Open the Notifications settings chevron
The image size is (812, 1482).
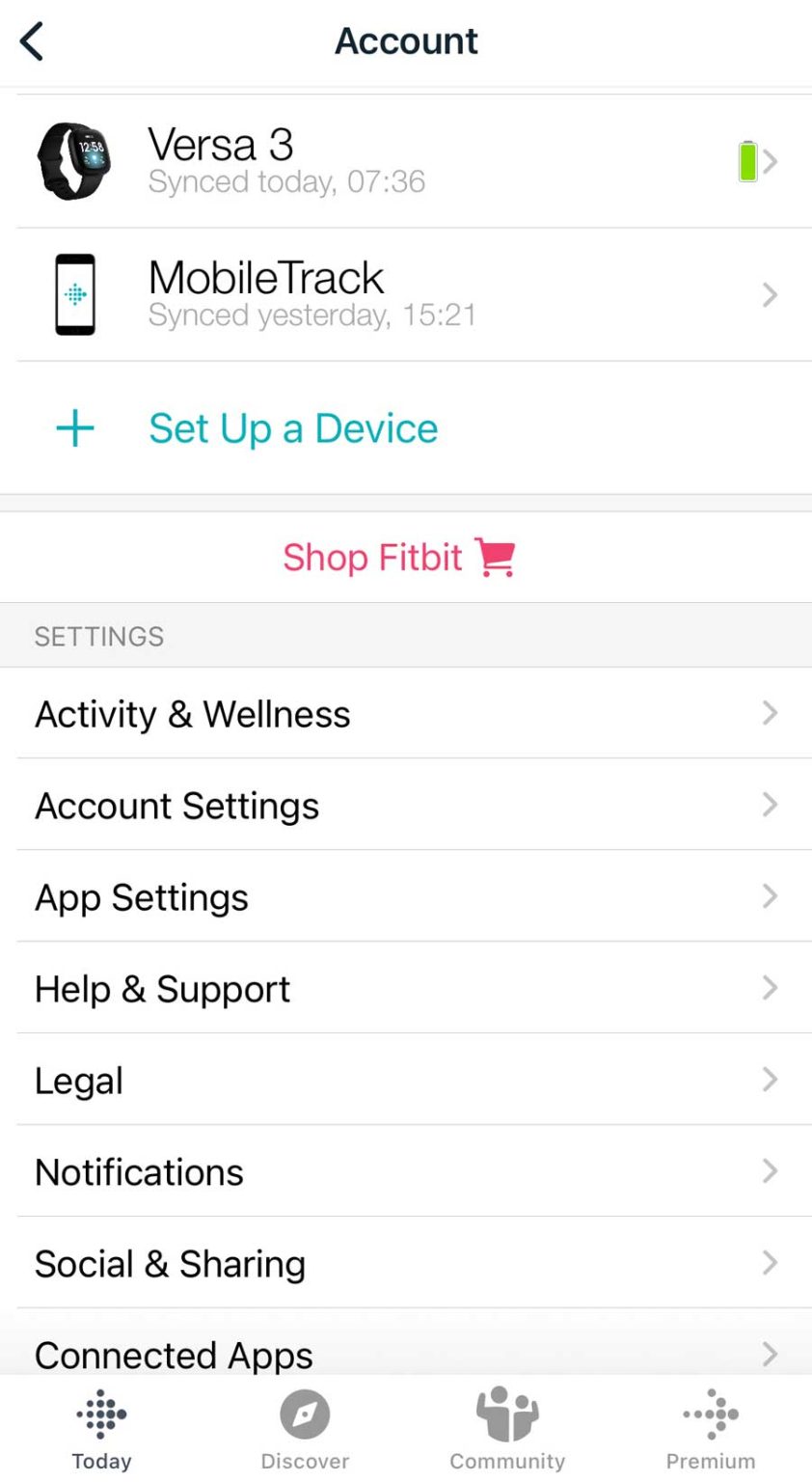tap(769, 1171)
